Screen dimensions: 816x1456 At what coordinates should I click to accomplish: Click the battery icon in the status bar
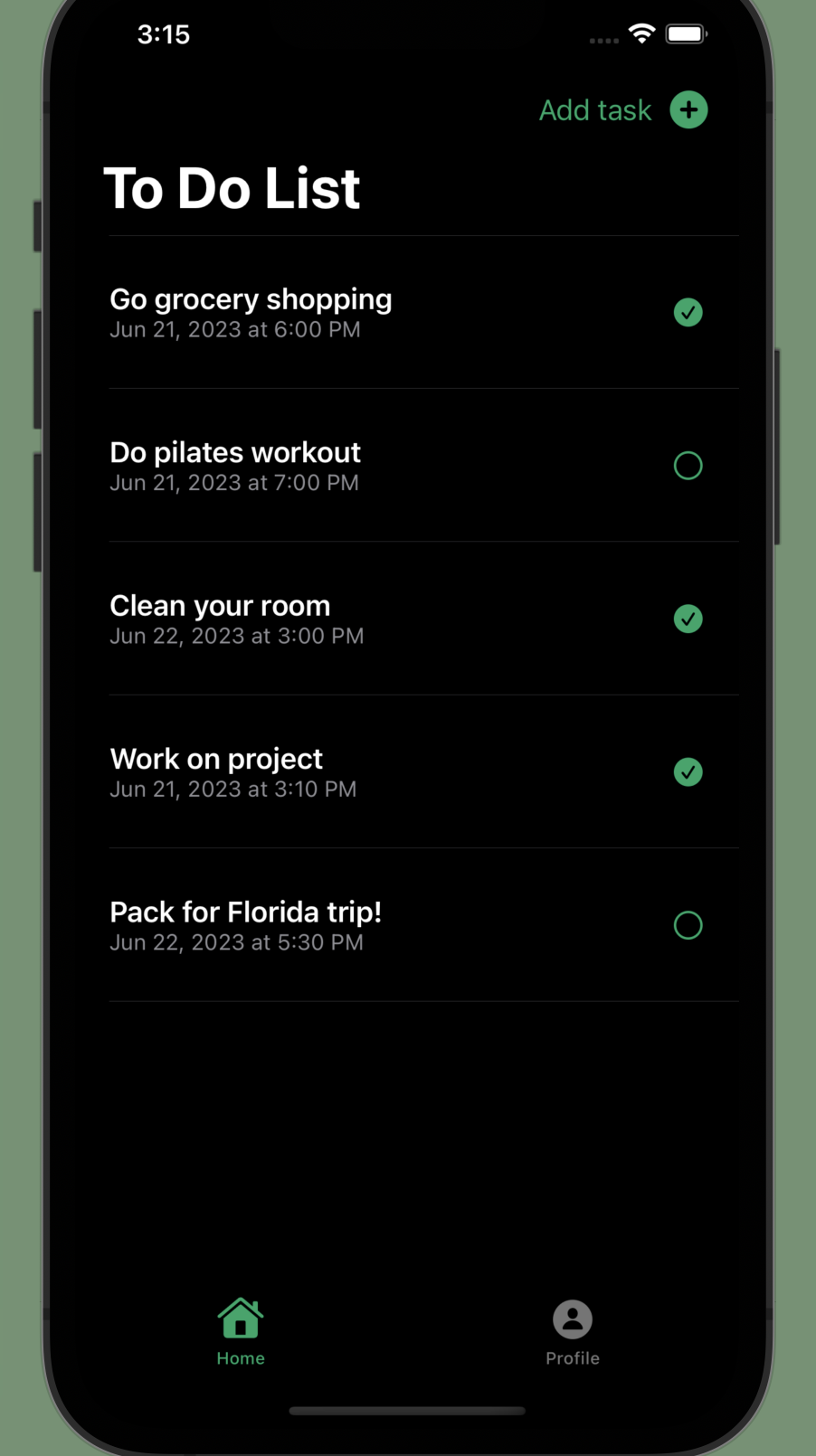(x=686, y=33)
